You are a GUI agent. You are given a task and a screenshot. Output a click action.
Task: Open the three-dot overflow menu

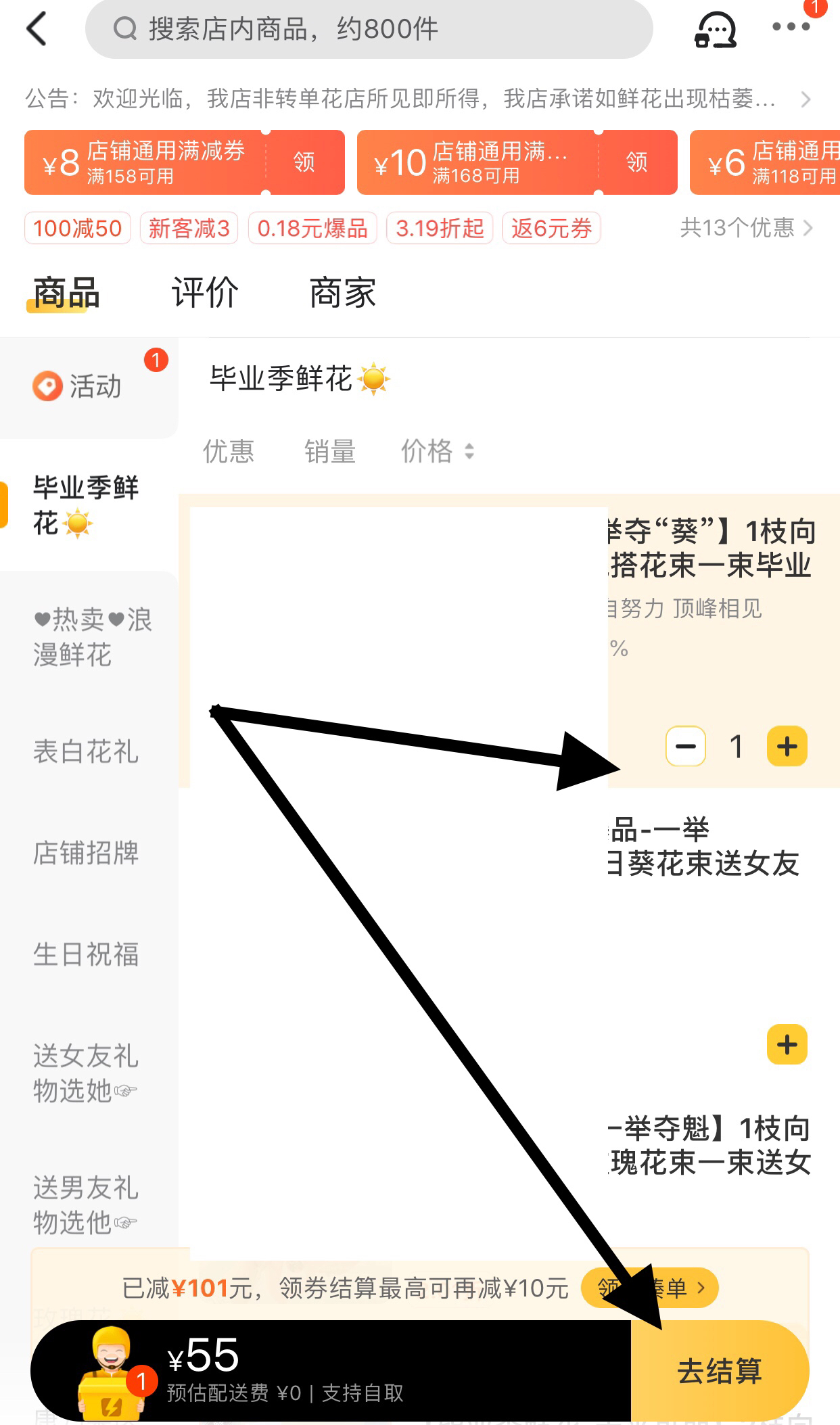pos(791,27)
